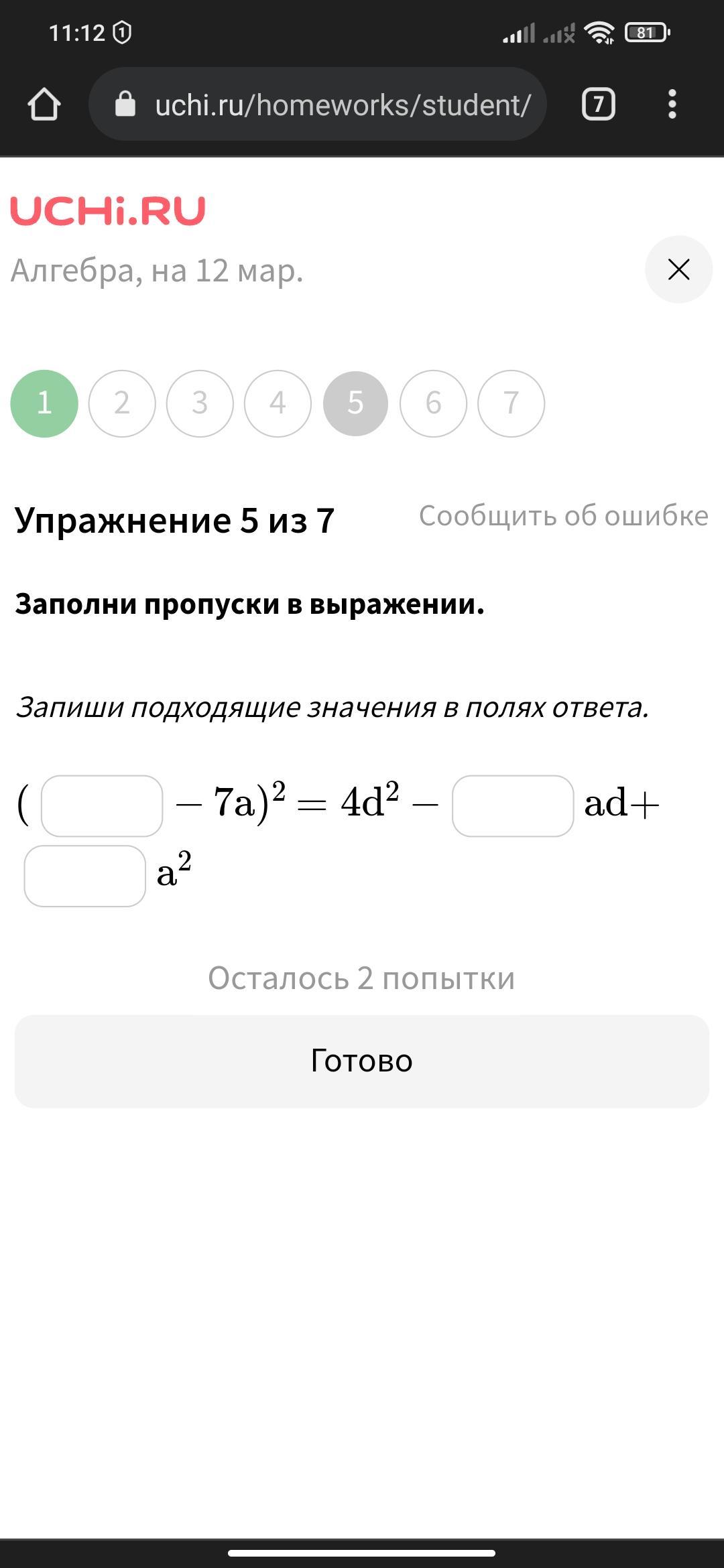This screenshot has width=724, height=1568.
Task: Report an error via Сообщить об ошибке
Action: click(563, 516)
